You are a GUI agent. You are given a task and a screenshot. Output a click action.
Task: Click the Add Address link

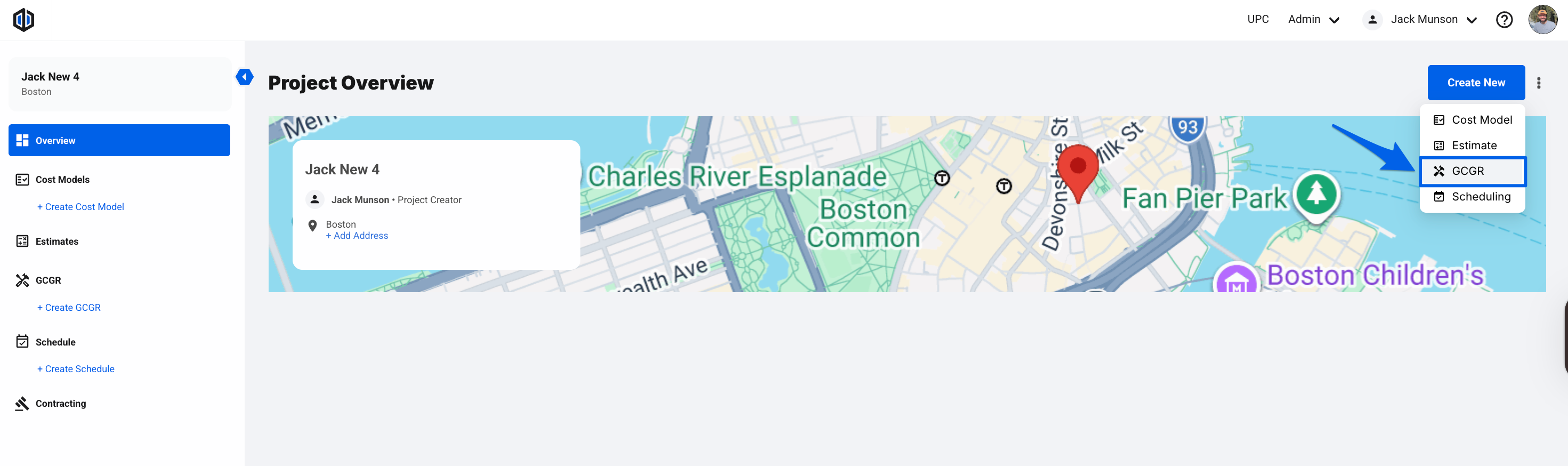[x=357, y=236]
